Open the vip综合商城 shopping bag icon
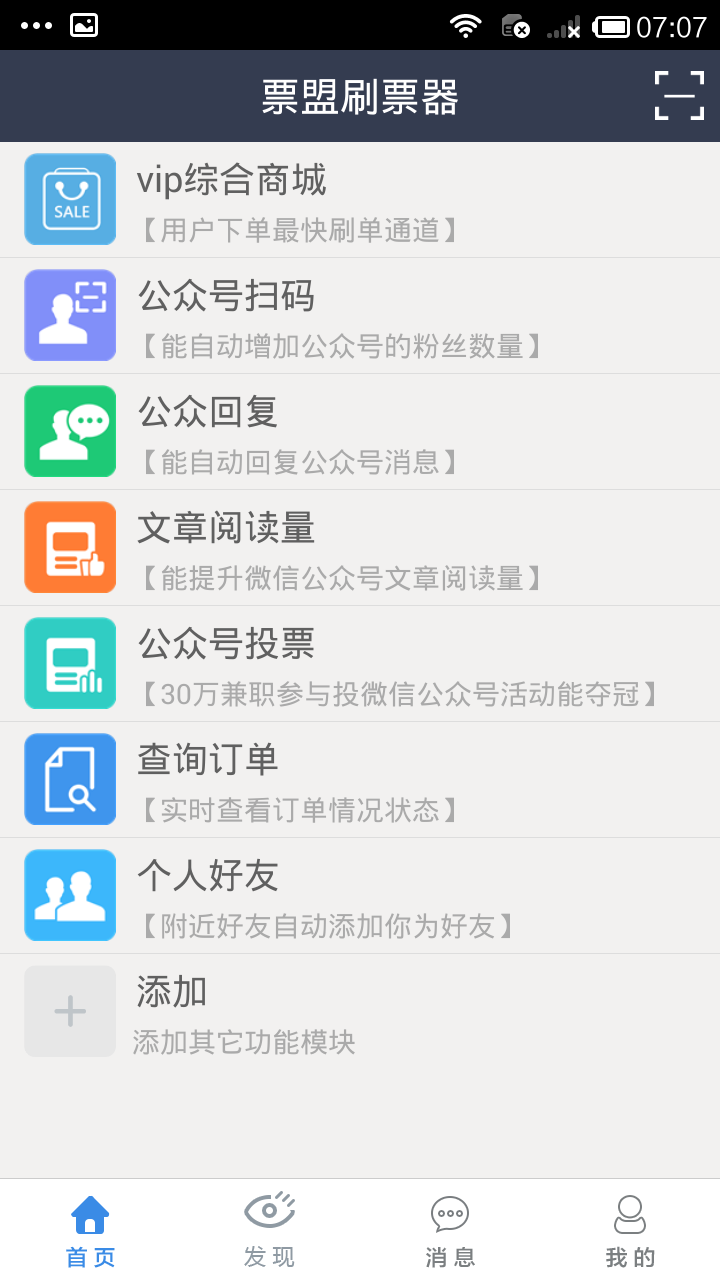The height and width of the screenshot is (1280, 720). pos(70,199)
